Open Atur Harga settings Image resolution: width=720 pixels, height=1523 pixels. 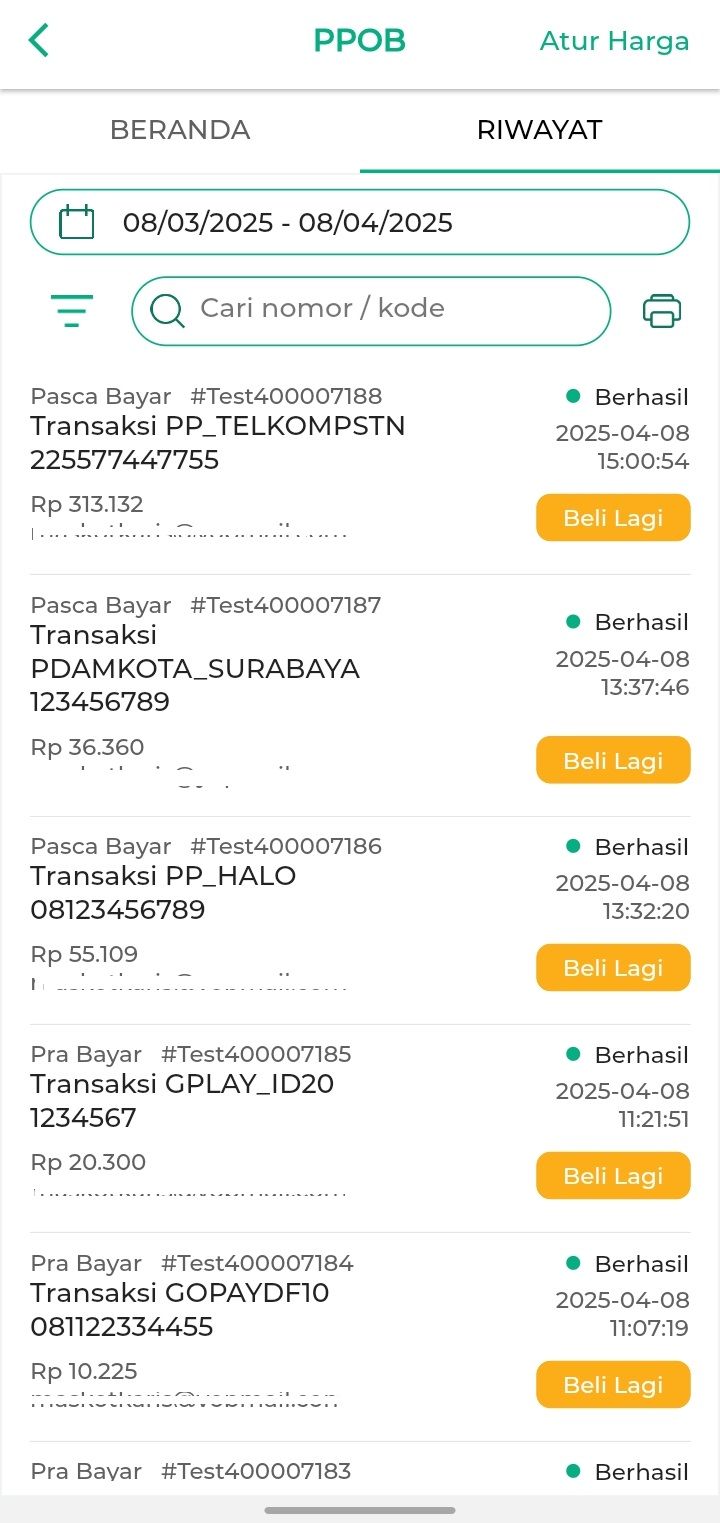pyautogui.click(x=614, y=41)
